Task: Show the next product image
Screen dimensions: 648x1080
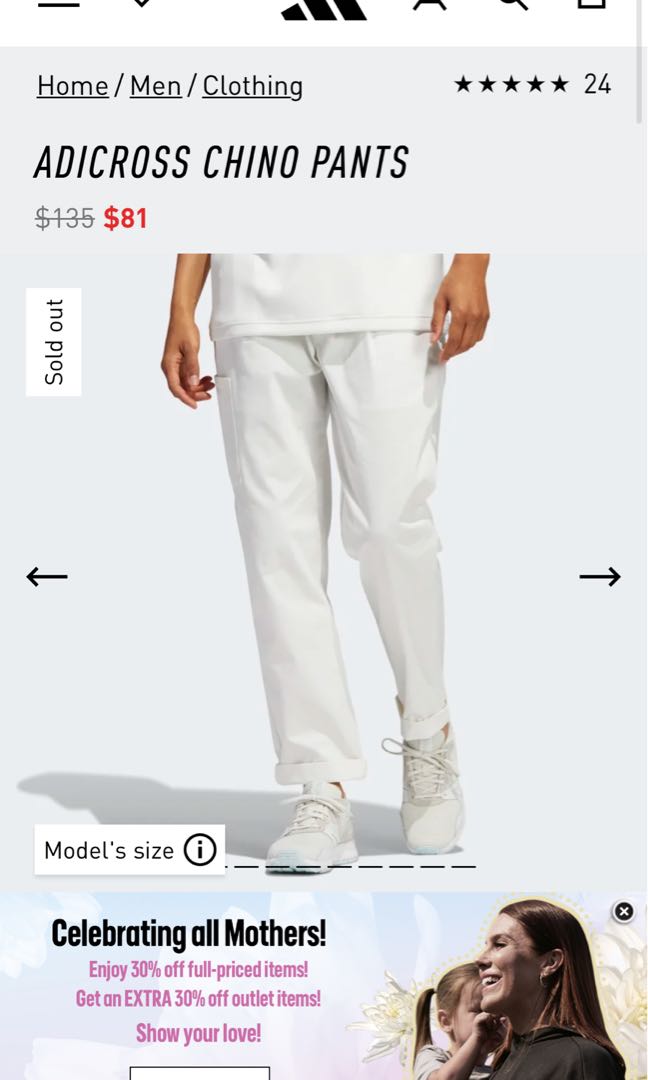Action: (600, 576)
